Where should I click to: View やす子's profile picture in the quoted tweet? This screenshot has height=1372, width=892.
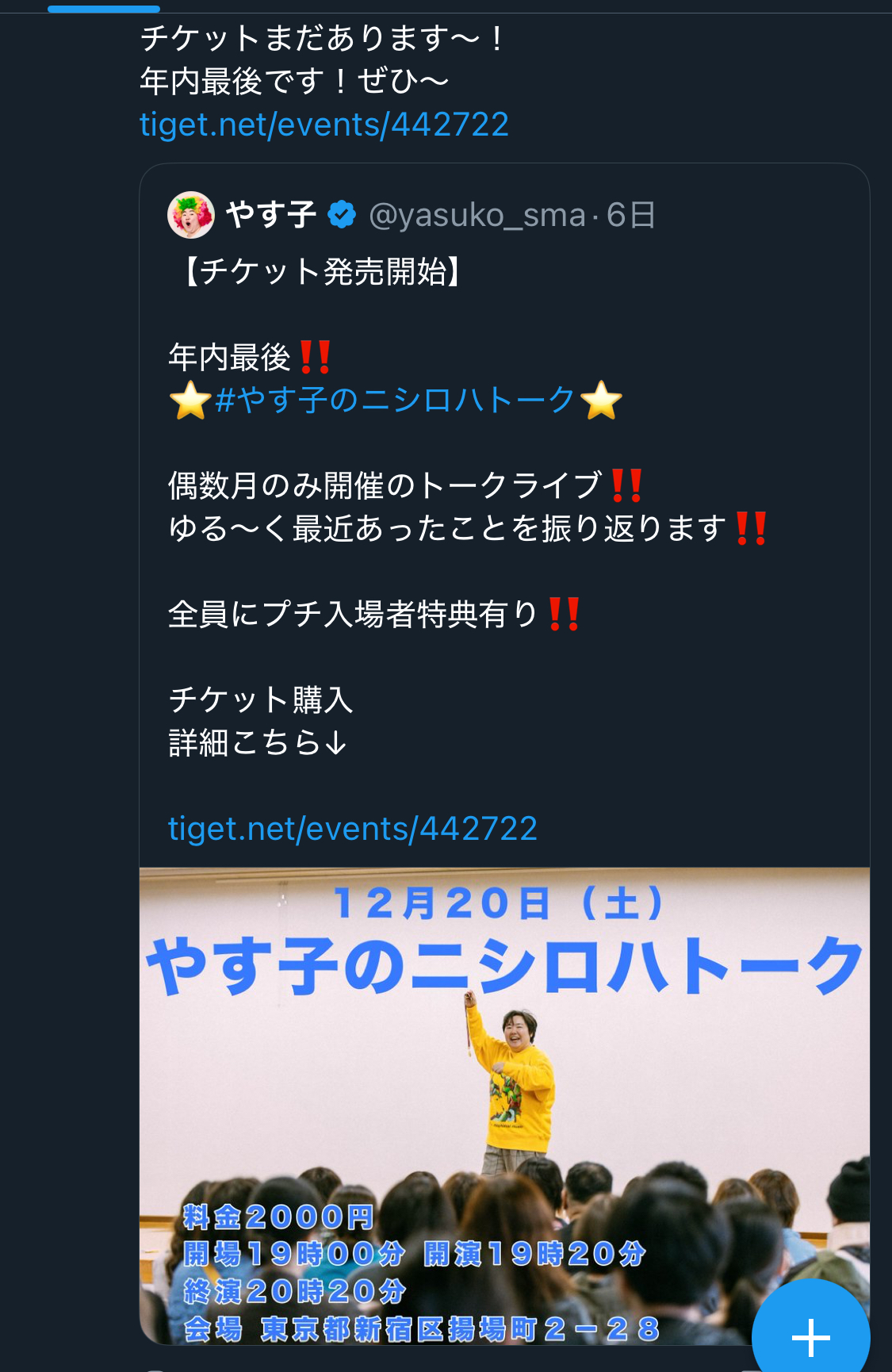click(x=191, y=215)
